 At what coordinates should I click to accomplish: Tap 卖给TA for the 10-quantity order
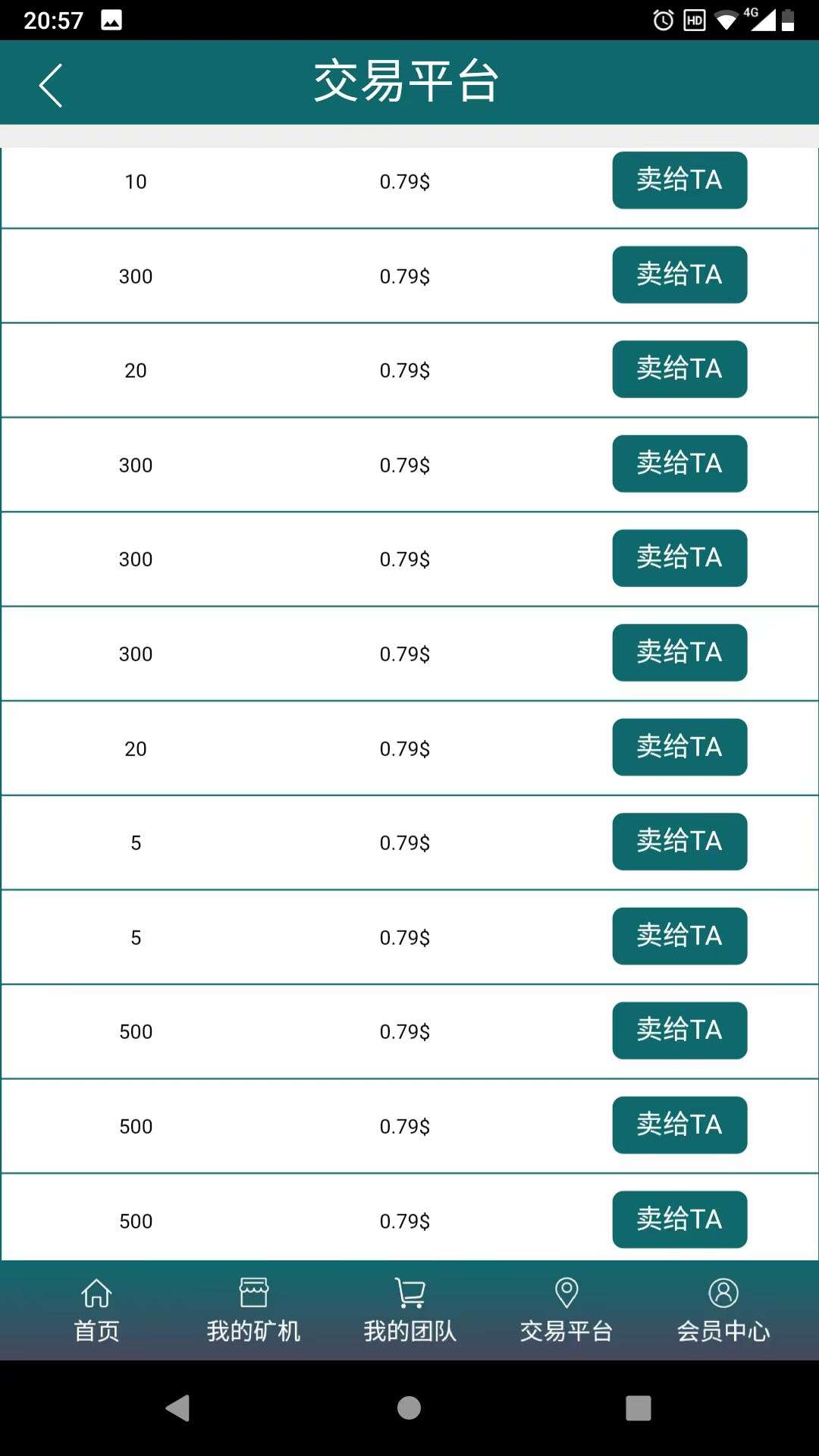679,180
